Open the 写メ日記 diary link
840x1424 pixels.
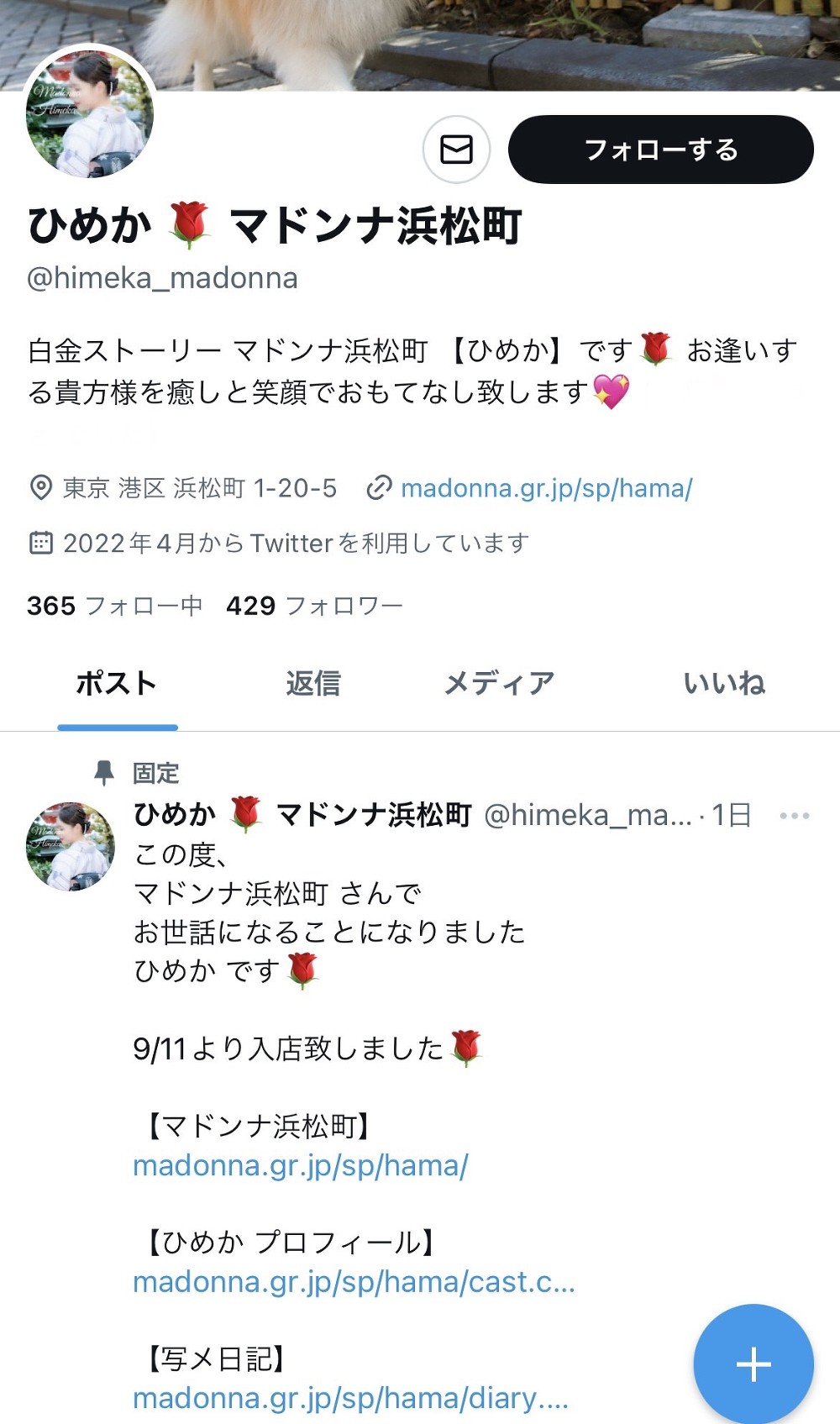[351, 1398]
